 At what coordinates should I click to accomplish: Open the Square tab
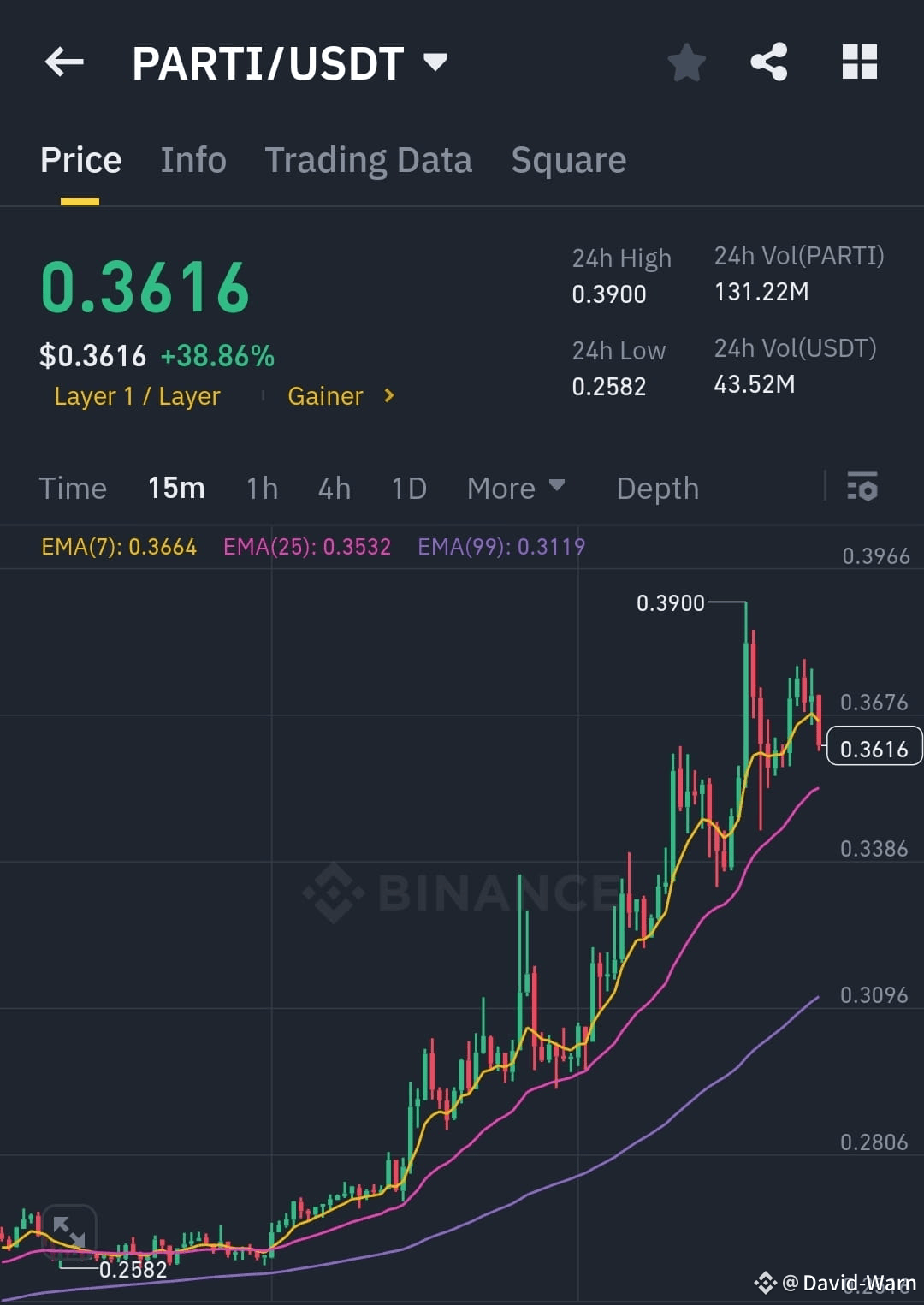pos(568,159)
